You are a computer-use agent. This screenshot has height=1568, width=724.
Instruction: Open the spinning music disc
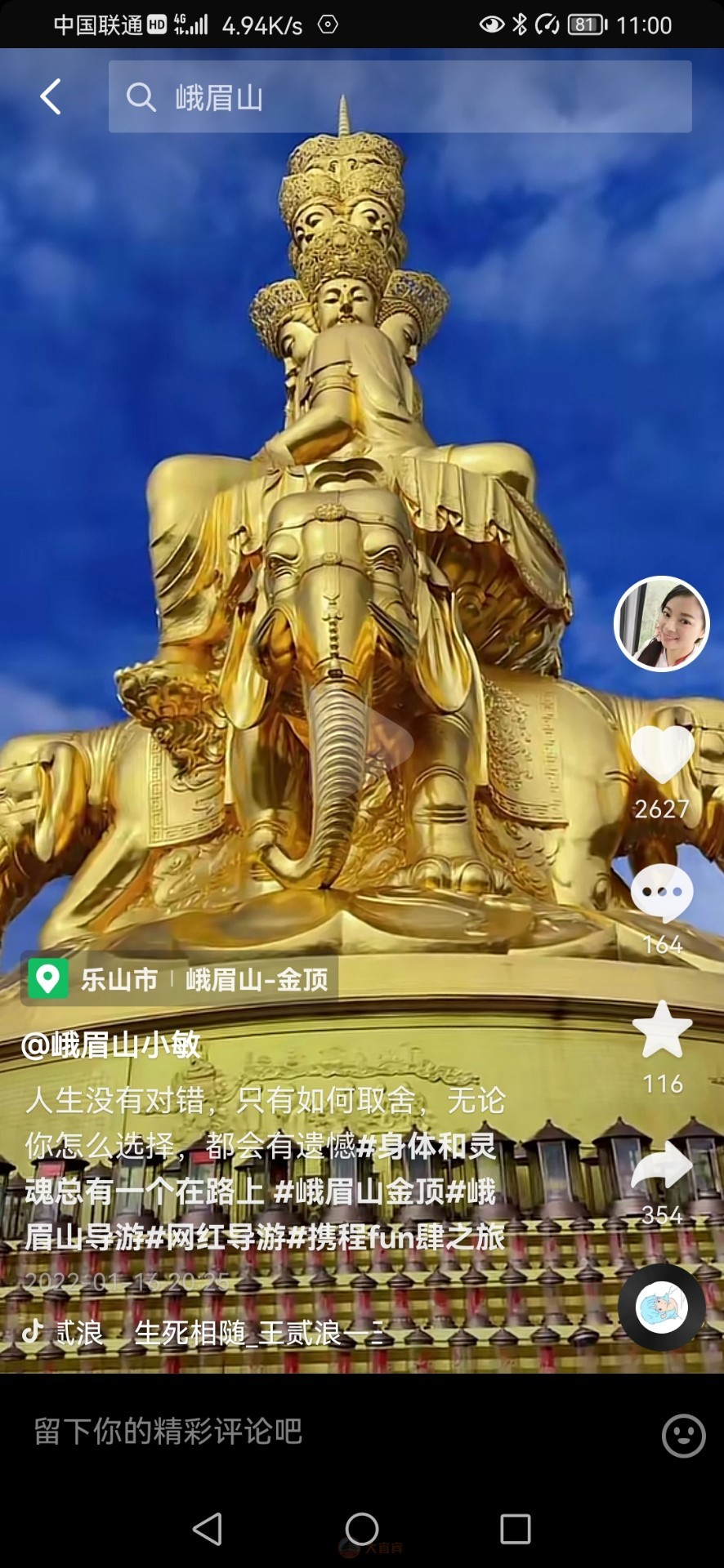point(661,1307)
